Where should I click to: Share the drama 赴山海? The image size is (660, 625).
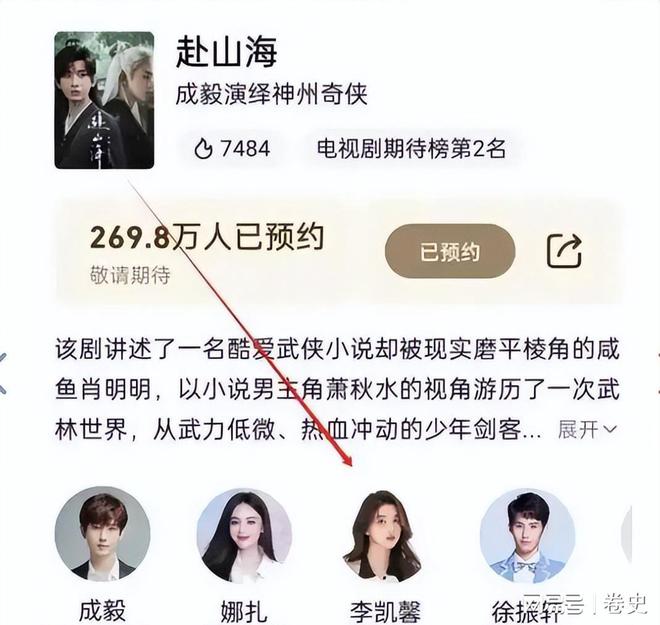click(x=564, y=250)
